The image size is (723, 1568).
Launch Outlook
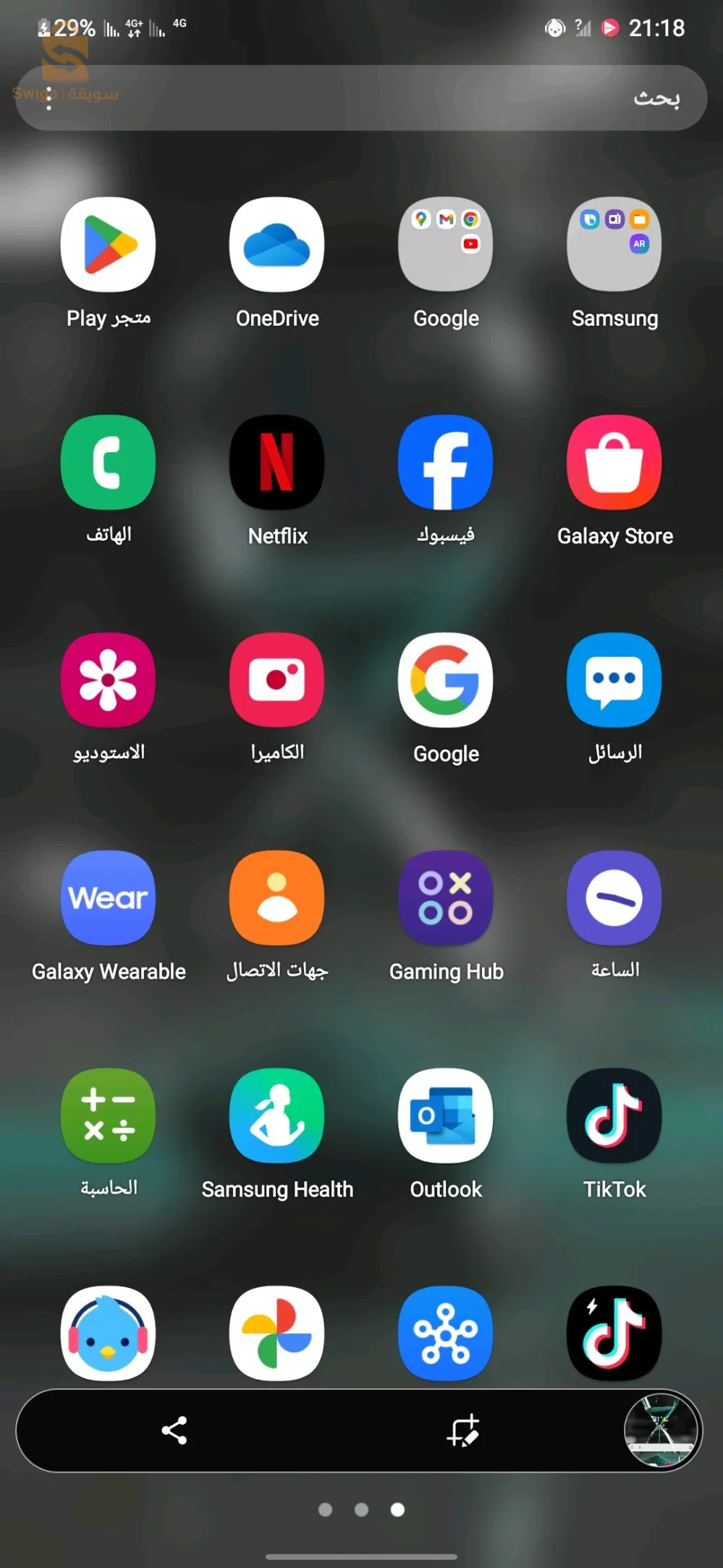coord(446,1116)
